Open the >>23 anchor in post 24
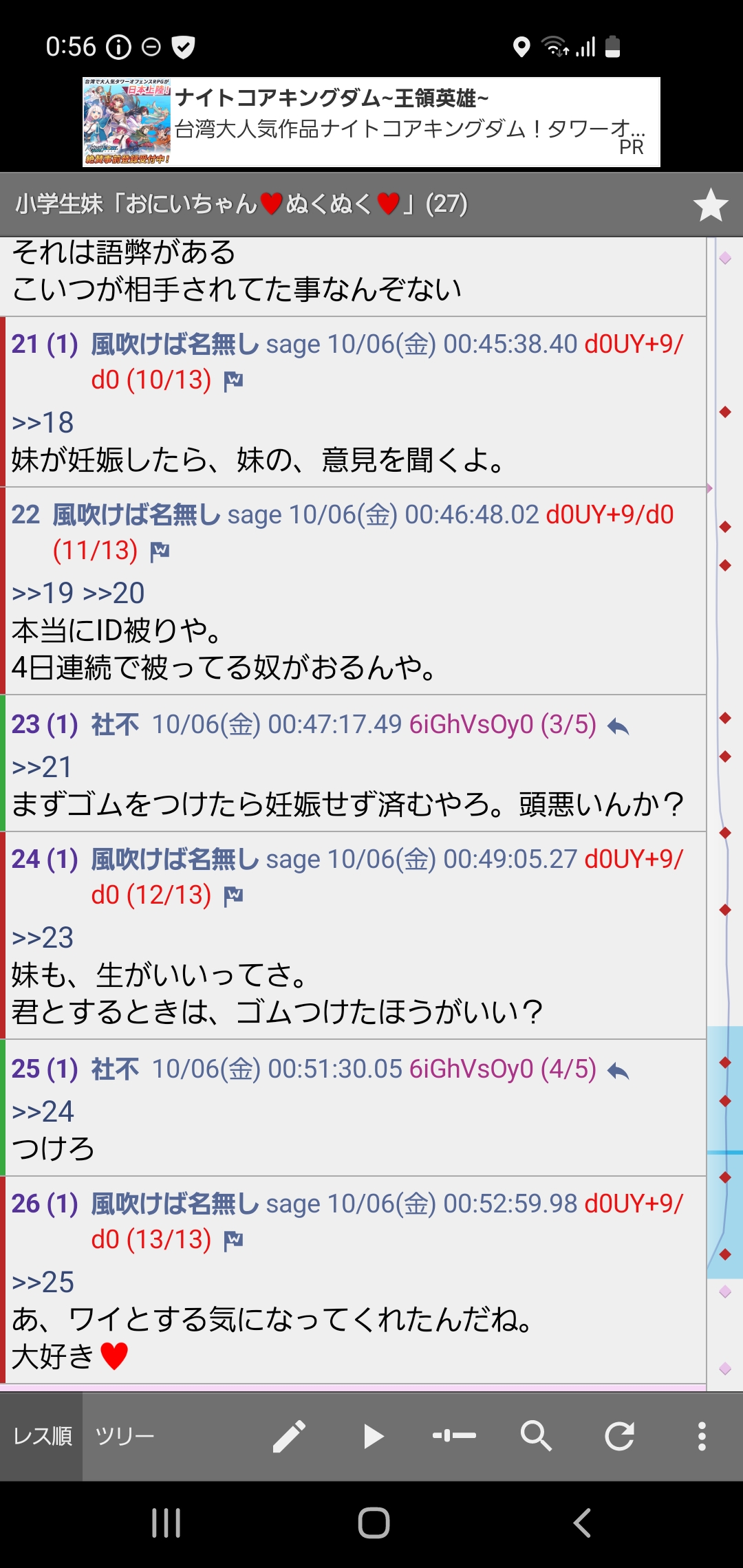743x1568 pixels. pos(43,938)
